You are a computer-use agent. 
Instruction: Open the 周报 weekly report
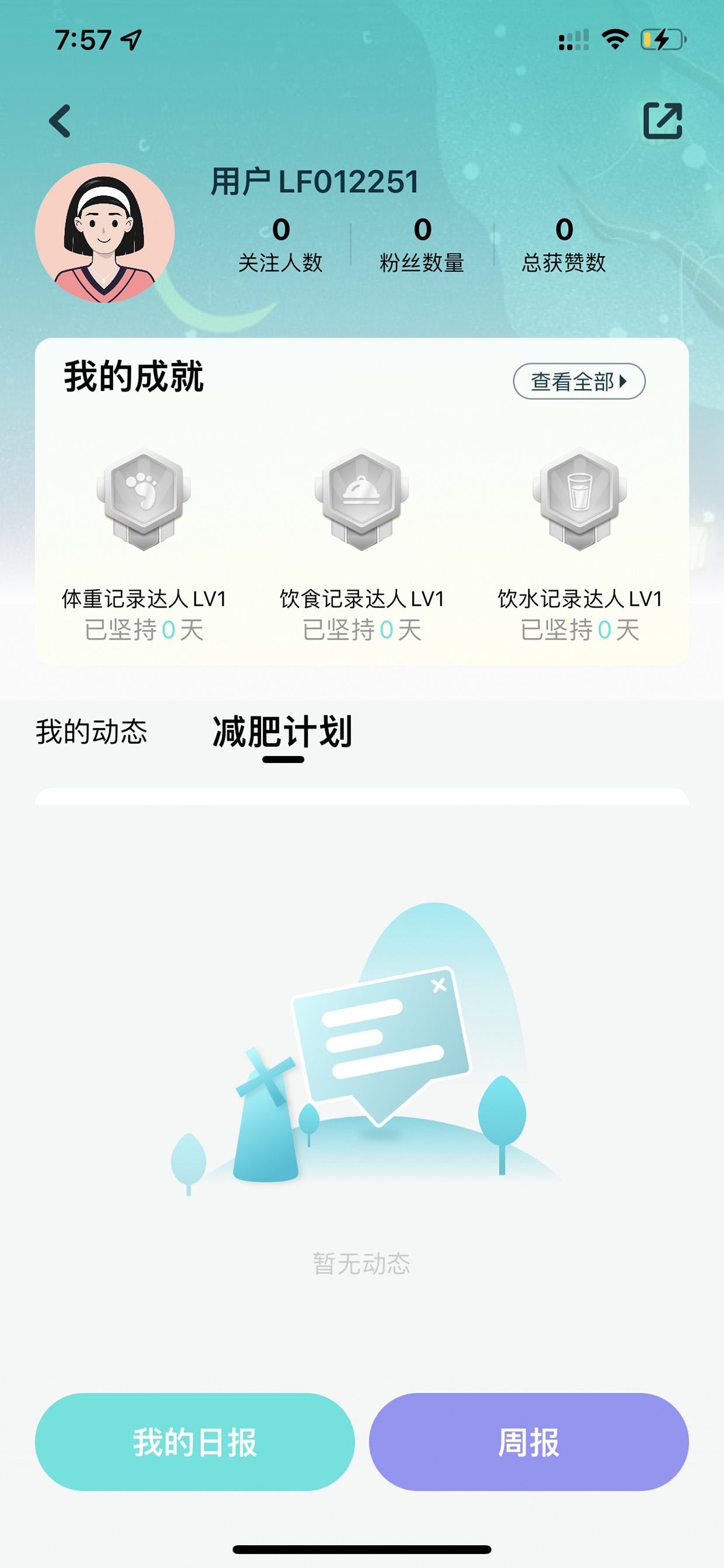pos(529,1441)
